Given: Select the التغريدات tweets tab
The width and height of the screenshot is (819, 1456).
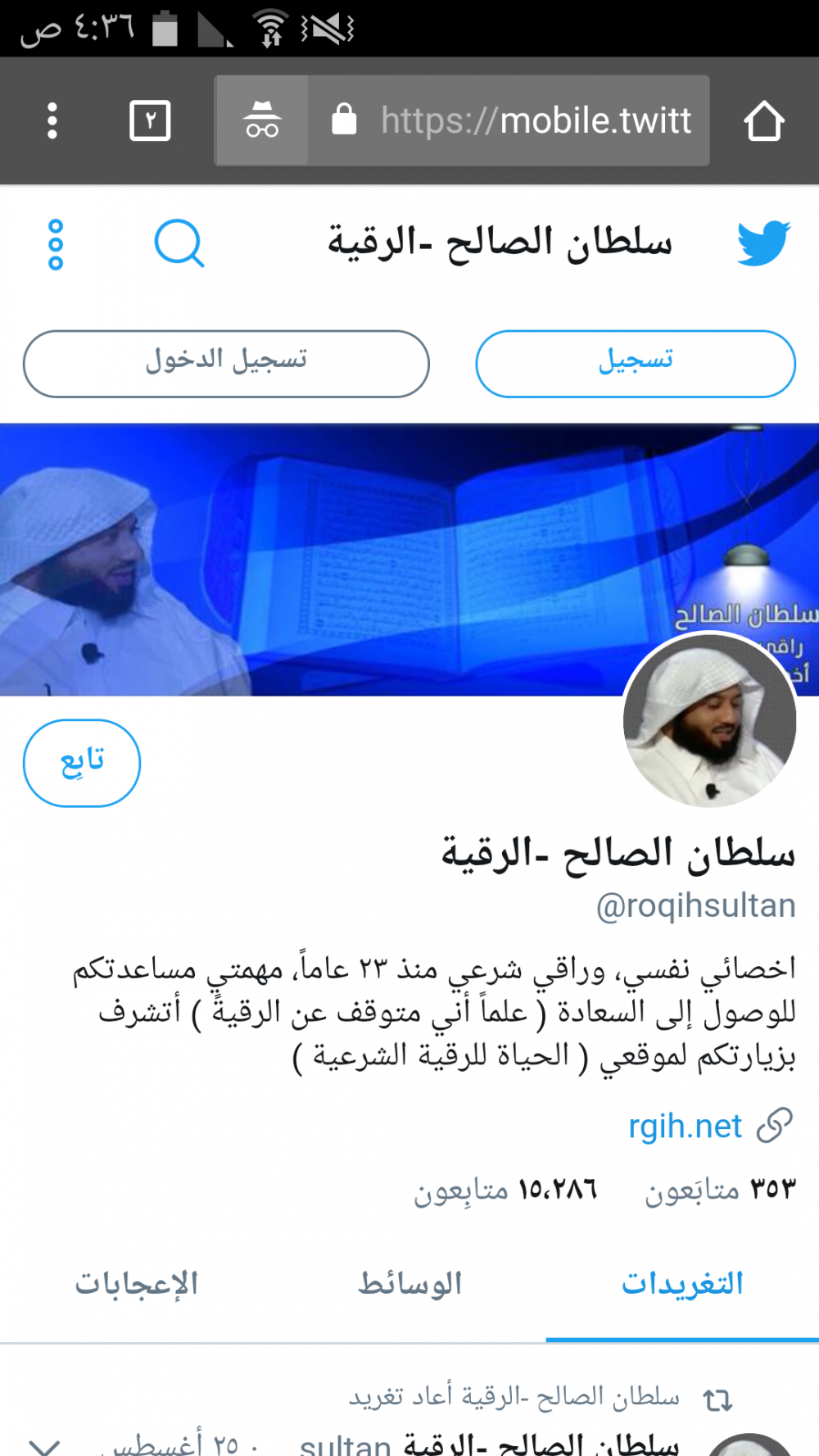Looking at the screenshot, I should tap(682, 1284).
